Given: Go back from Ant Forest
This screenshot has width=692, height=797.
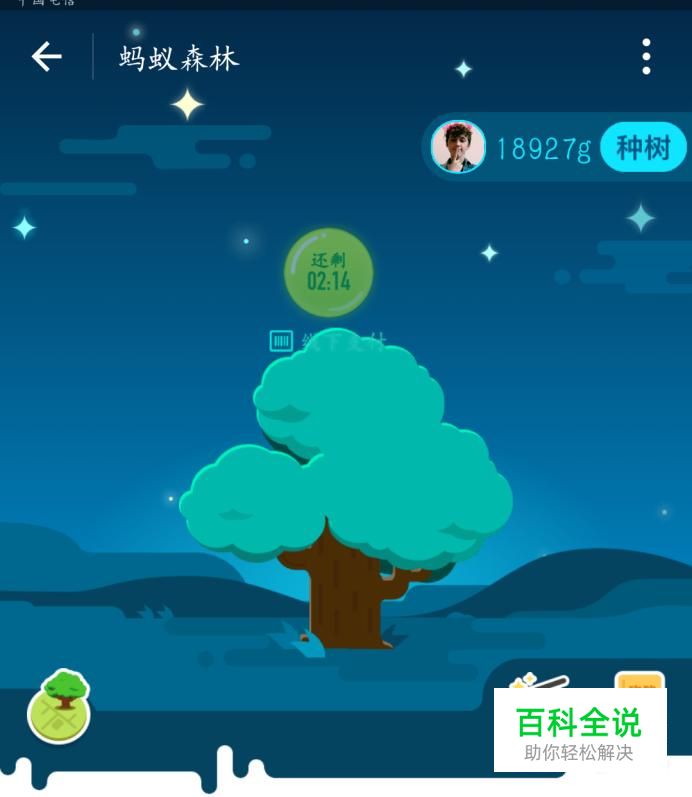Looking at the screenshot, I should click(x=46, y=57).
